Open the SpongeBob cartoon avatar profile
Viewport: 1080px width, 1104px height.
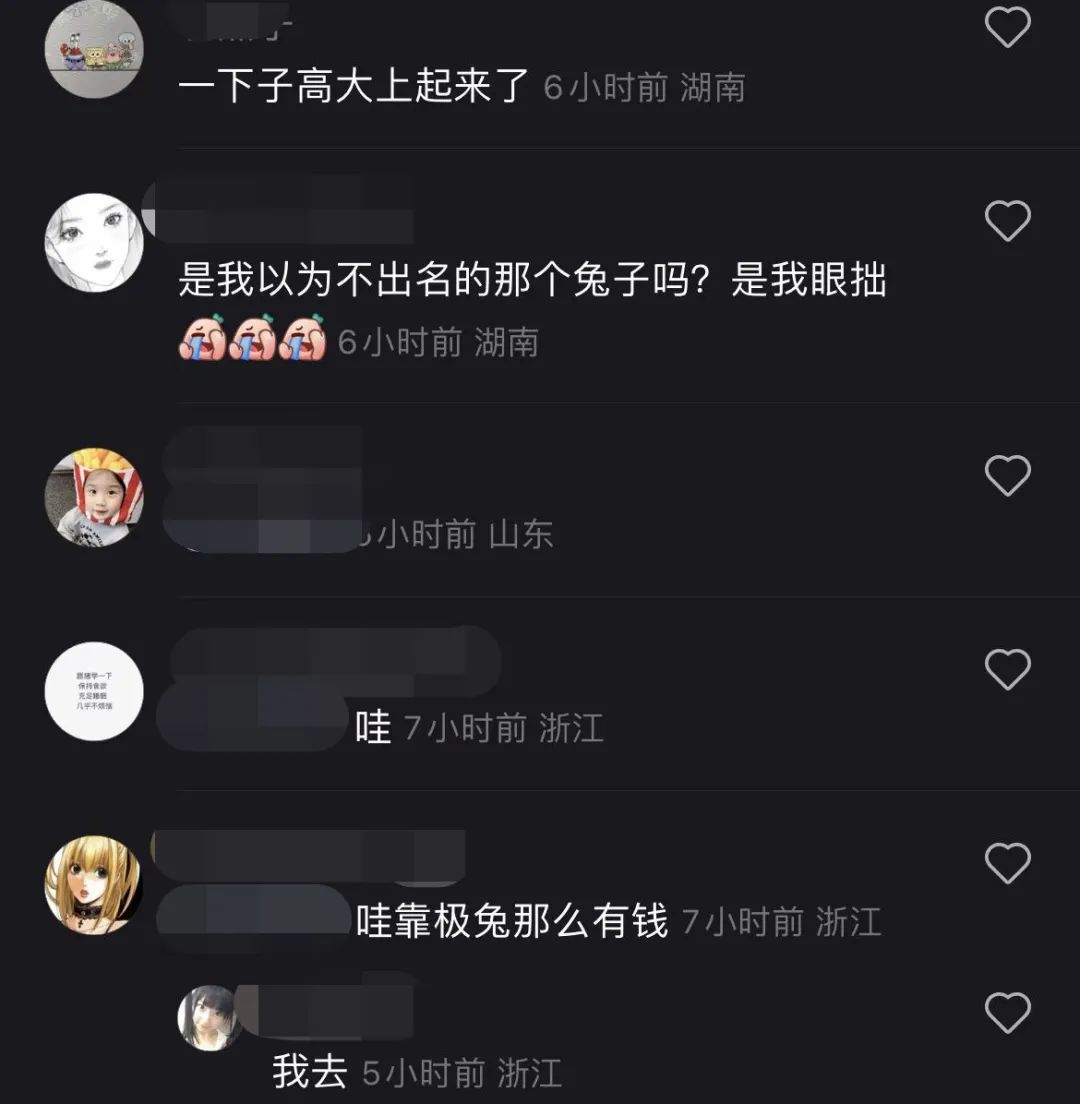(95, 50)
